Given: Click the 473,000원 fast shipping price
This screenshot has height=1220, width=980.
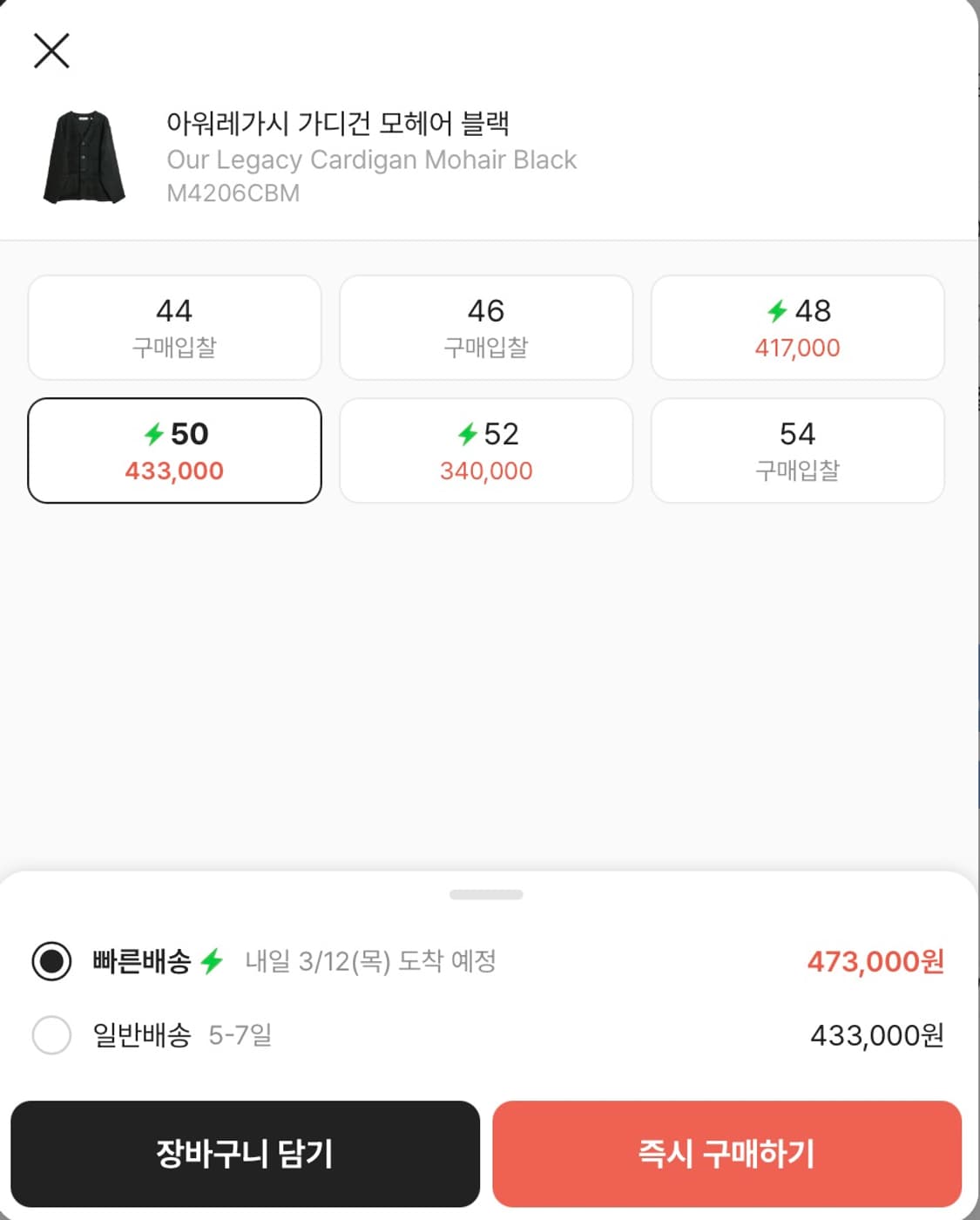Looking at the screenshot, I should [x=875, y=963].
